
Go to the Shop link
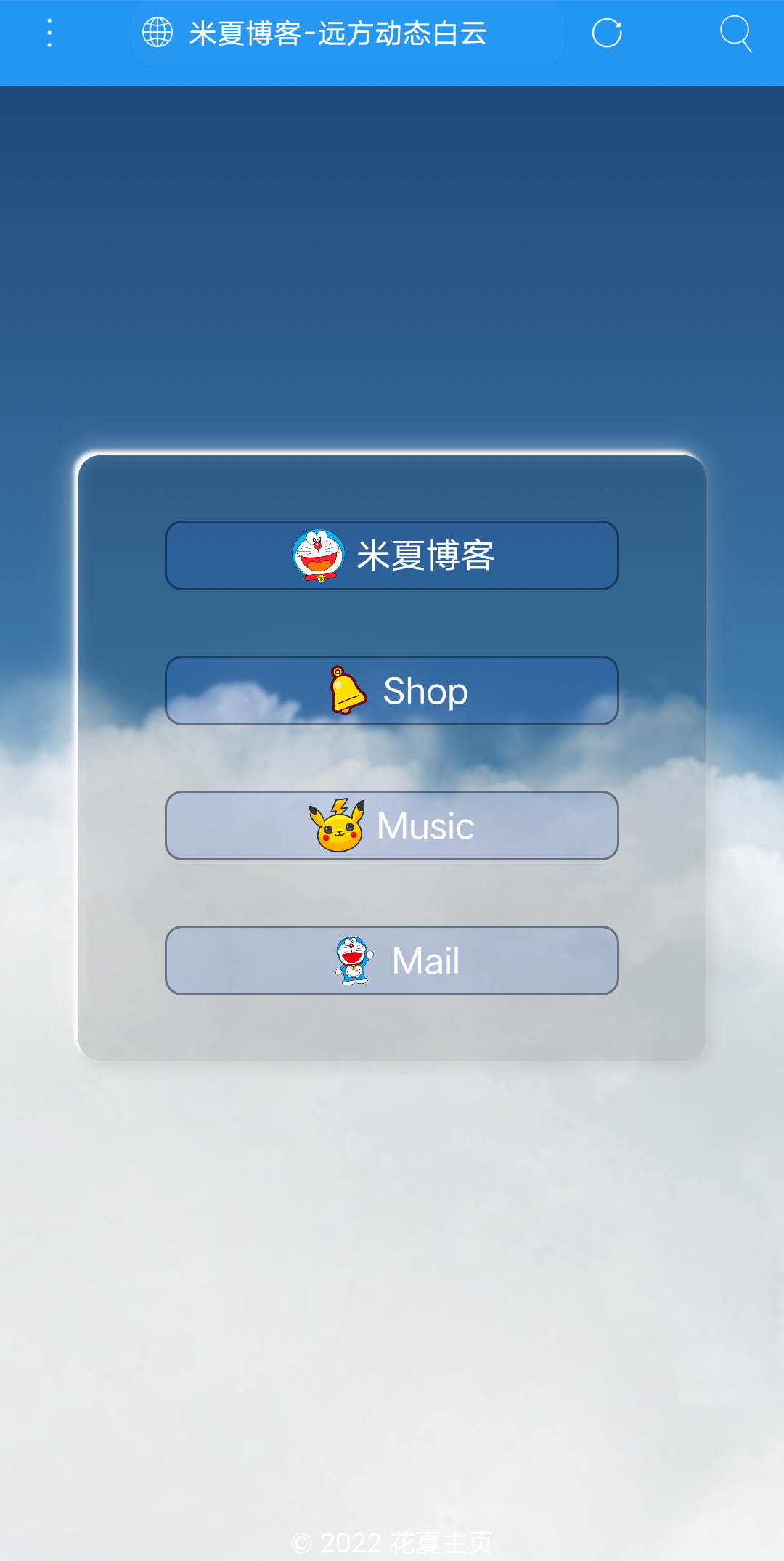392,690
